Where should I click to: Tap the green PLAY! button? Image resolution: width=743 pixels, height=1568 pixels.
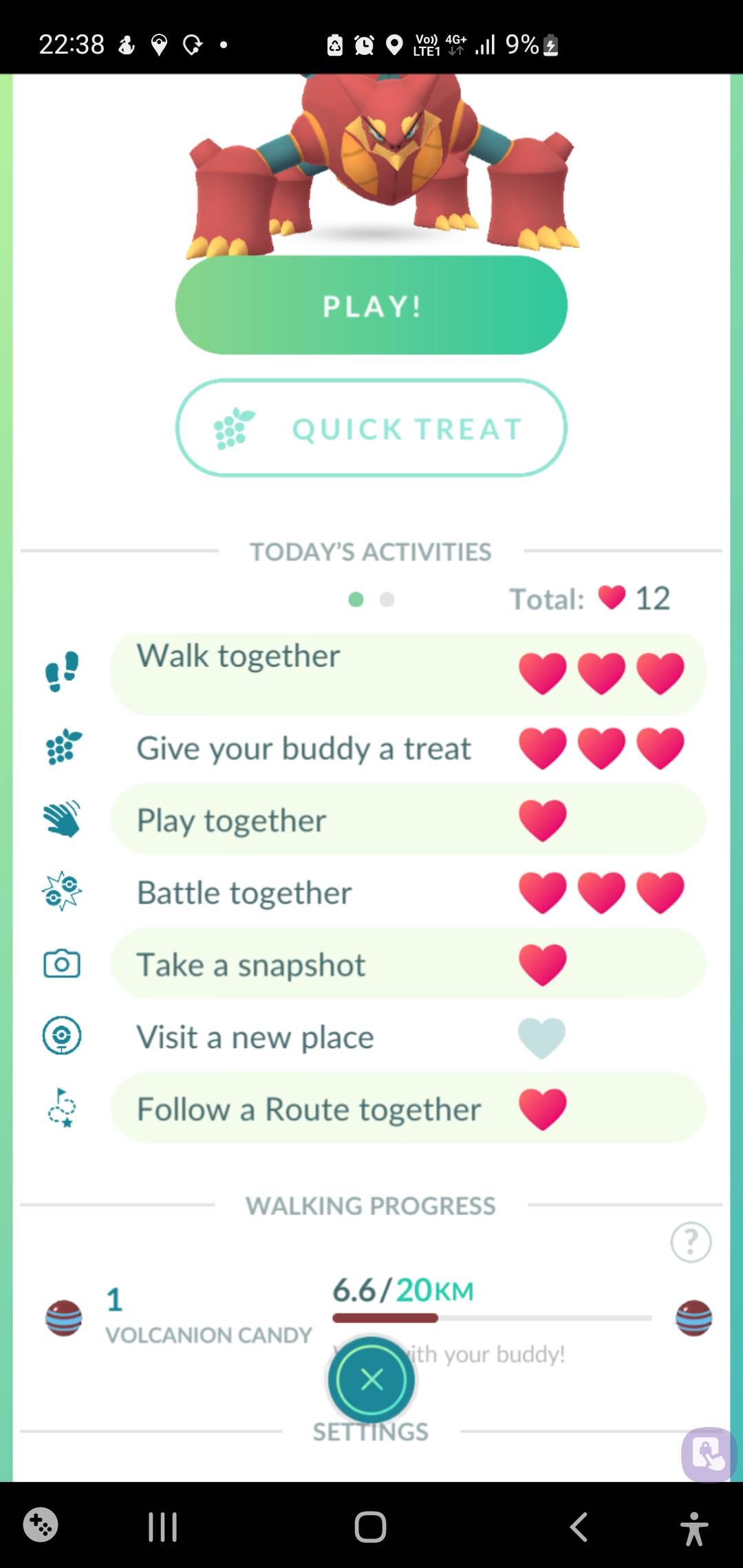371,305
